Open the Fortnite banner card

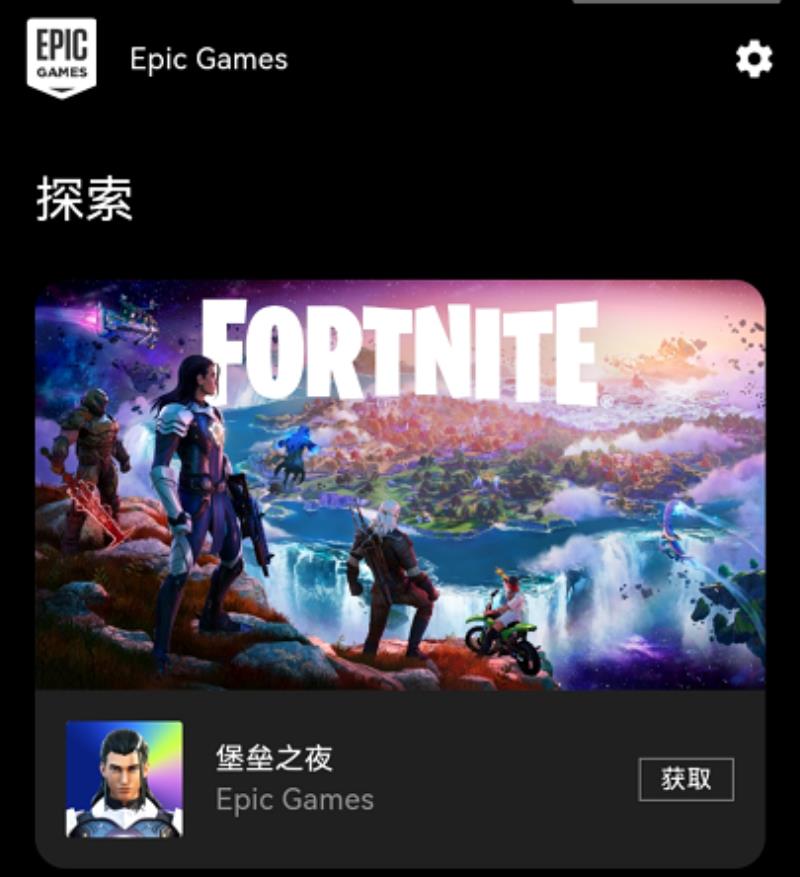tap(400, 485)
